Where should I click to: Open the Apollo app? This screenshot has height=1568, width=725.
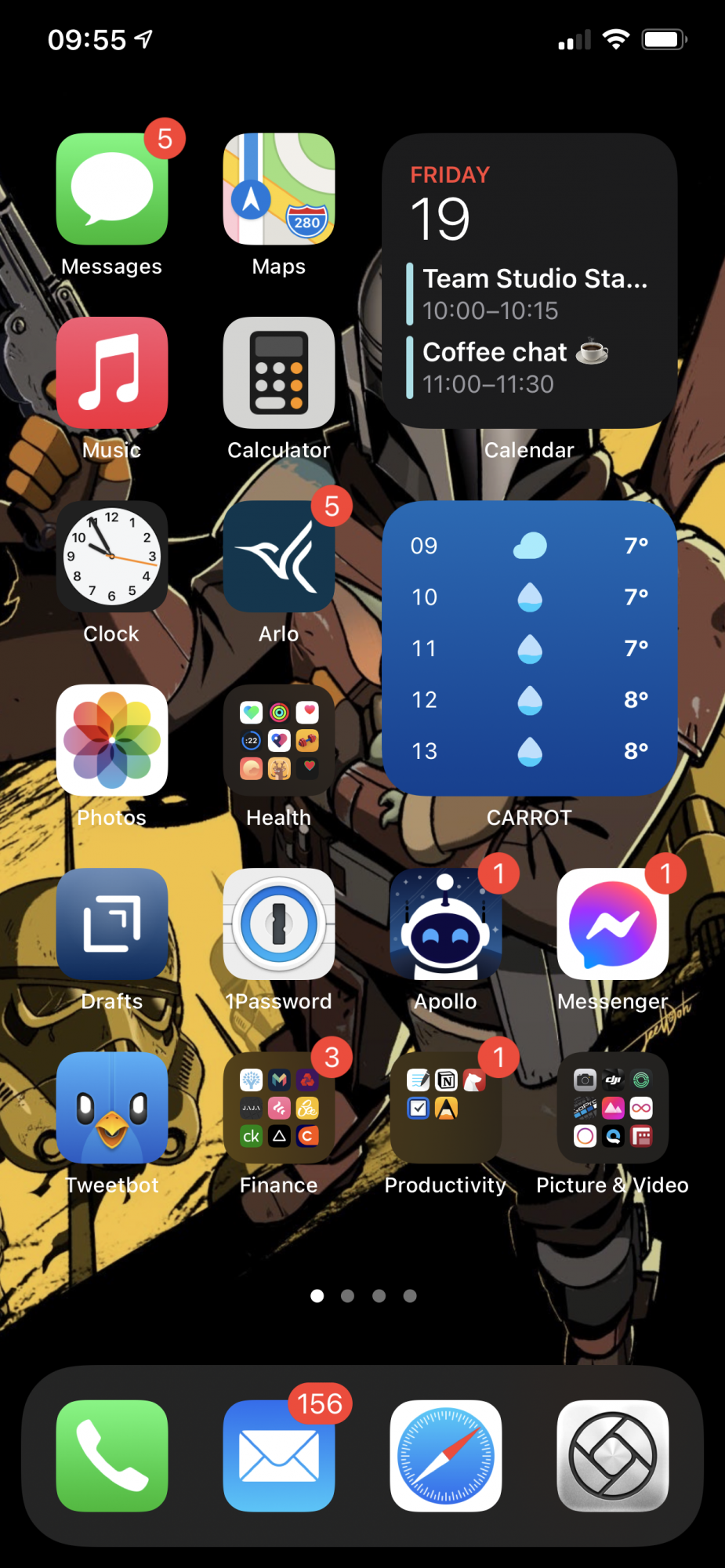click(x=445, y=924)
